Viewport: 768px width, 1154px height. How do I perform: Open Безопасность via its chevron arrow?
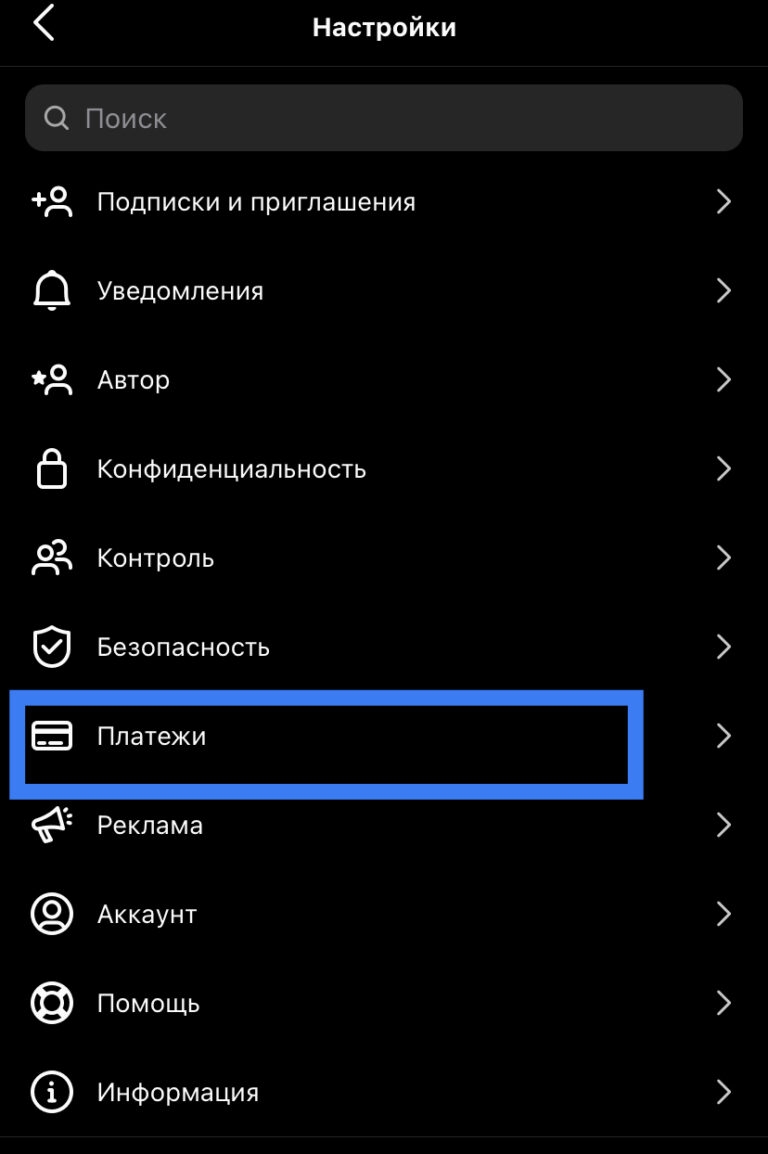coord(724,646)
